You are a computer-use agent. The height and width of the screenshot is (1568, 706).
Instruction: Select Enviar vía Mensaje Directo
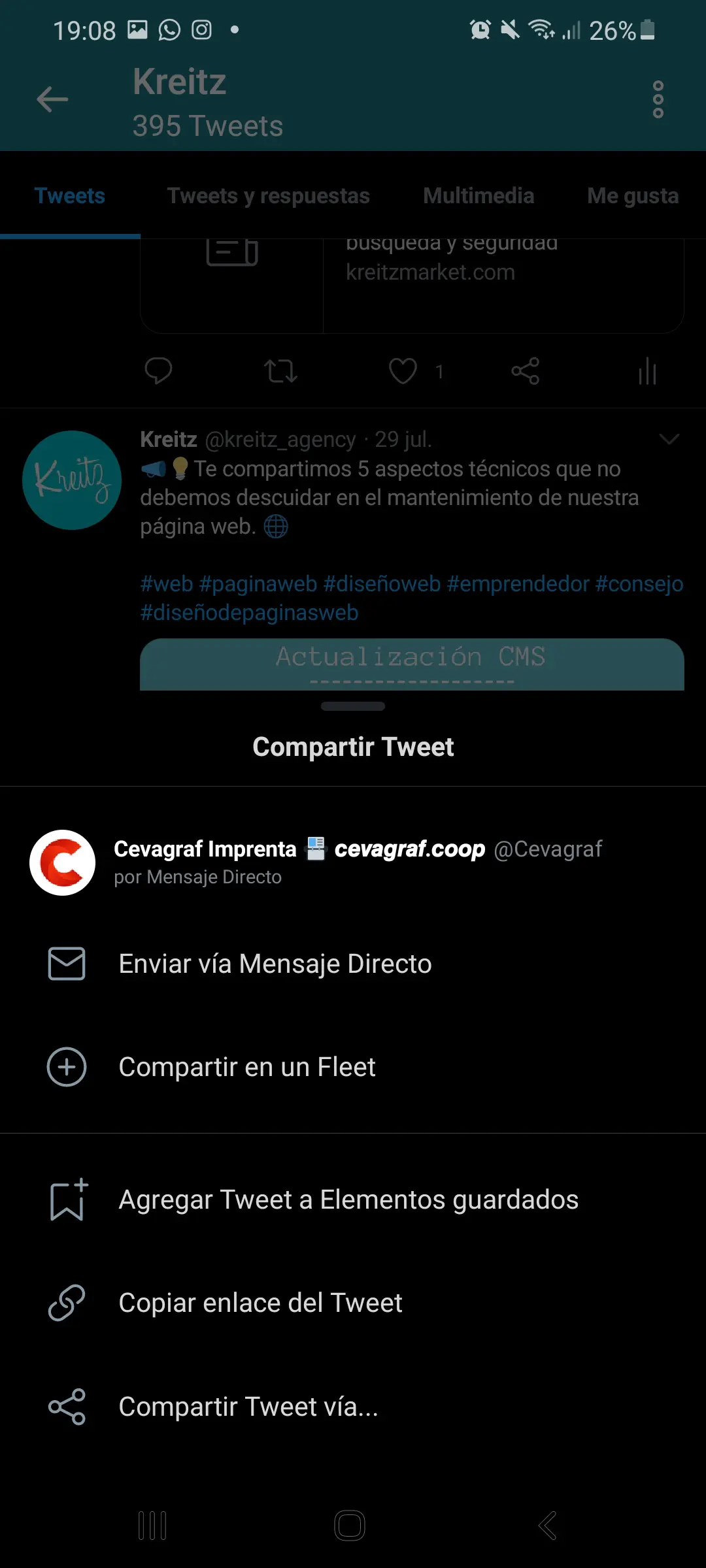(x=275, y=964)
